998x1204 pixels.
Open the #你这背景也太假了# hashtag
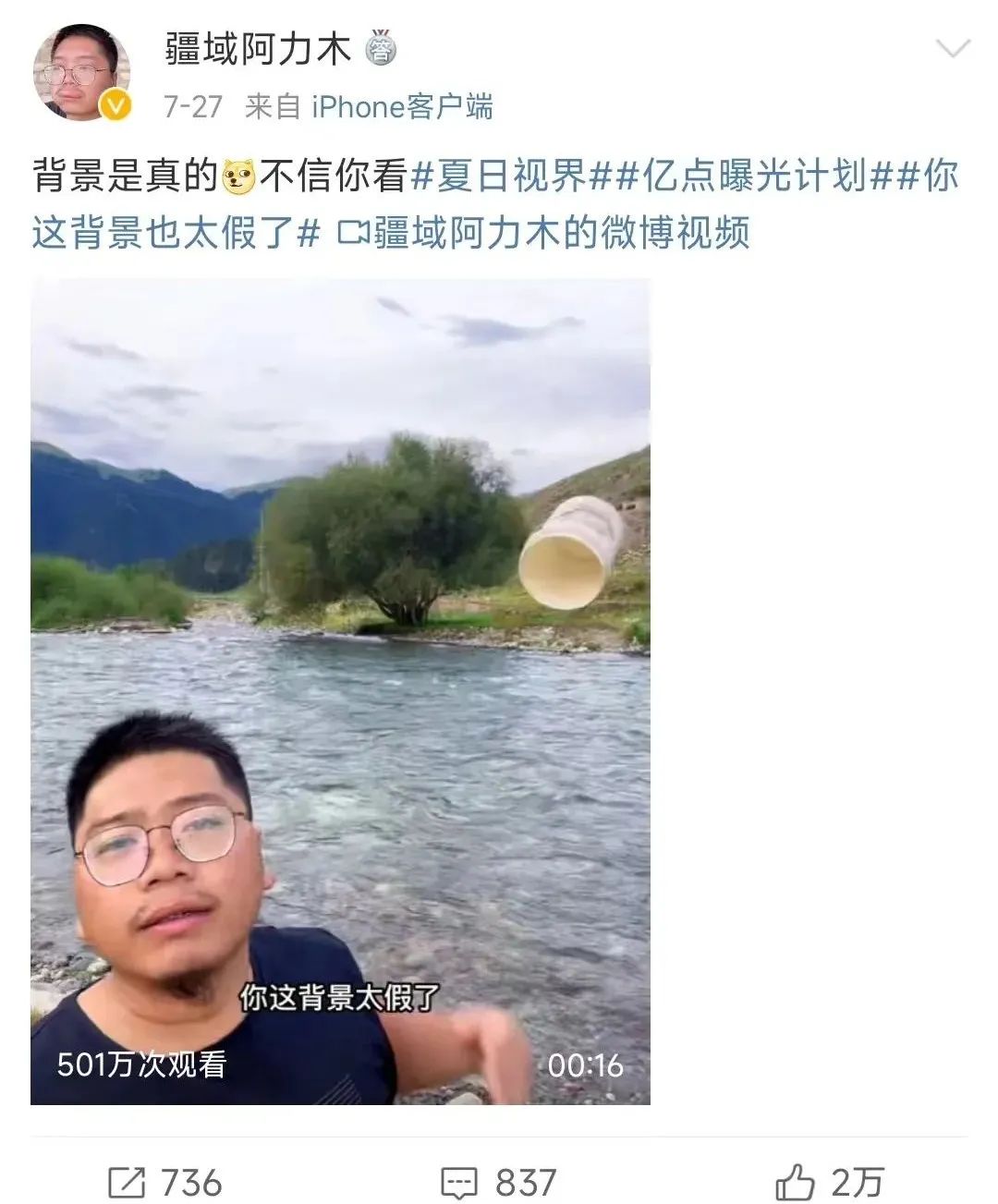tap(176, 232)
